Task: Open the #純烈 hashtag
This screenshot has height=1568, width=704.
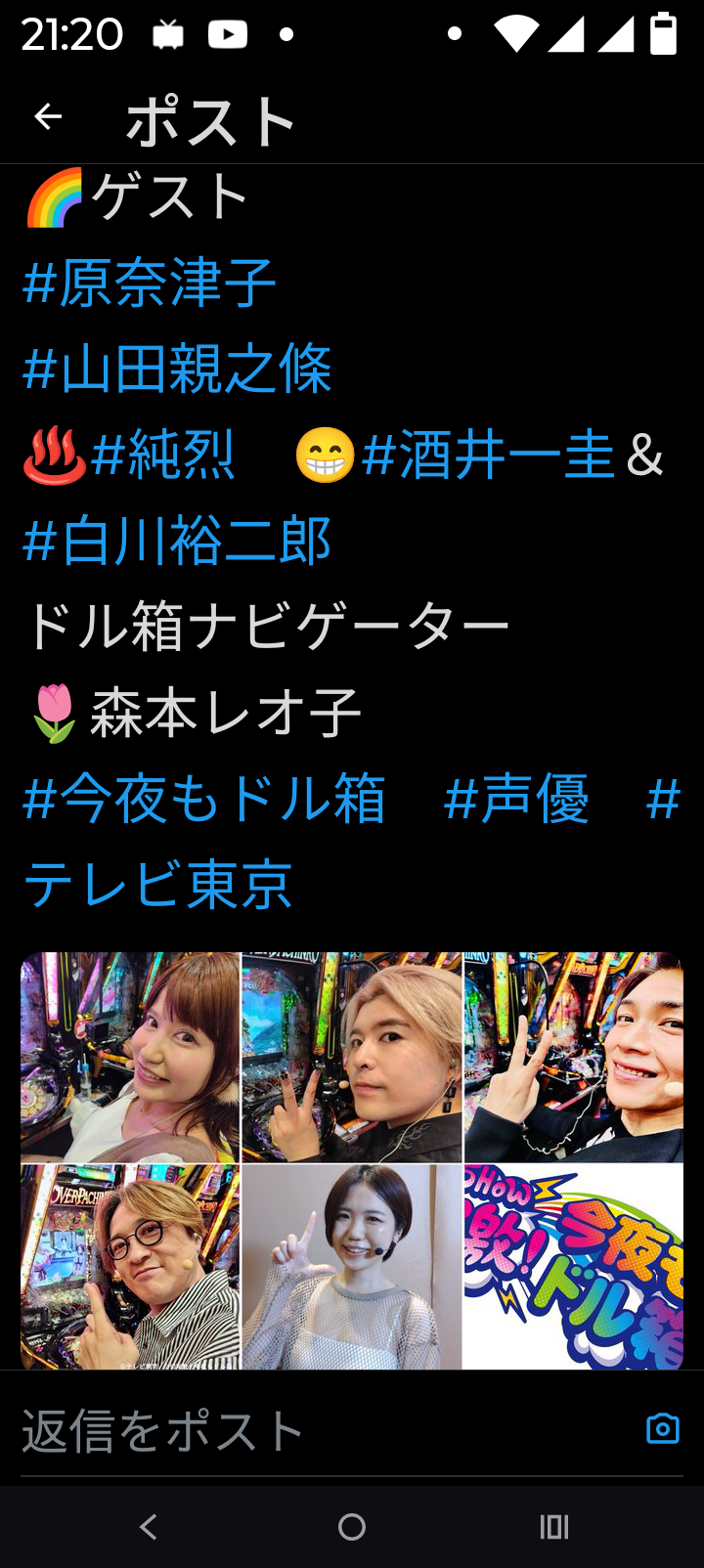Action: pyautogui.click(x=163, y=456)
